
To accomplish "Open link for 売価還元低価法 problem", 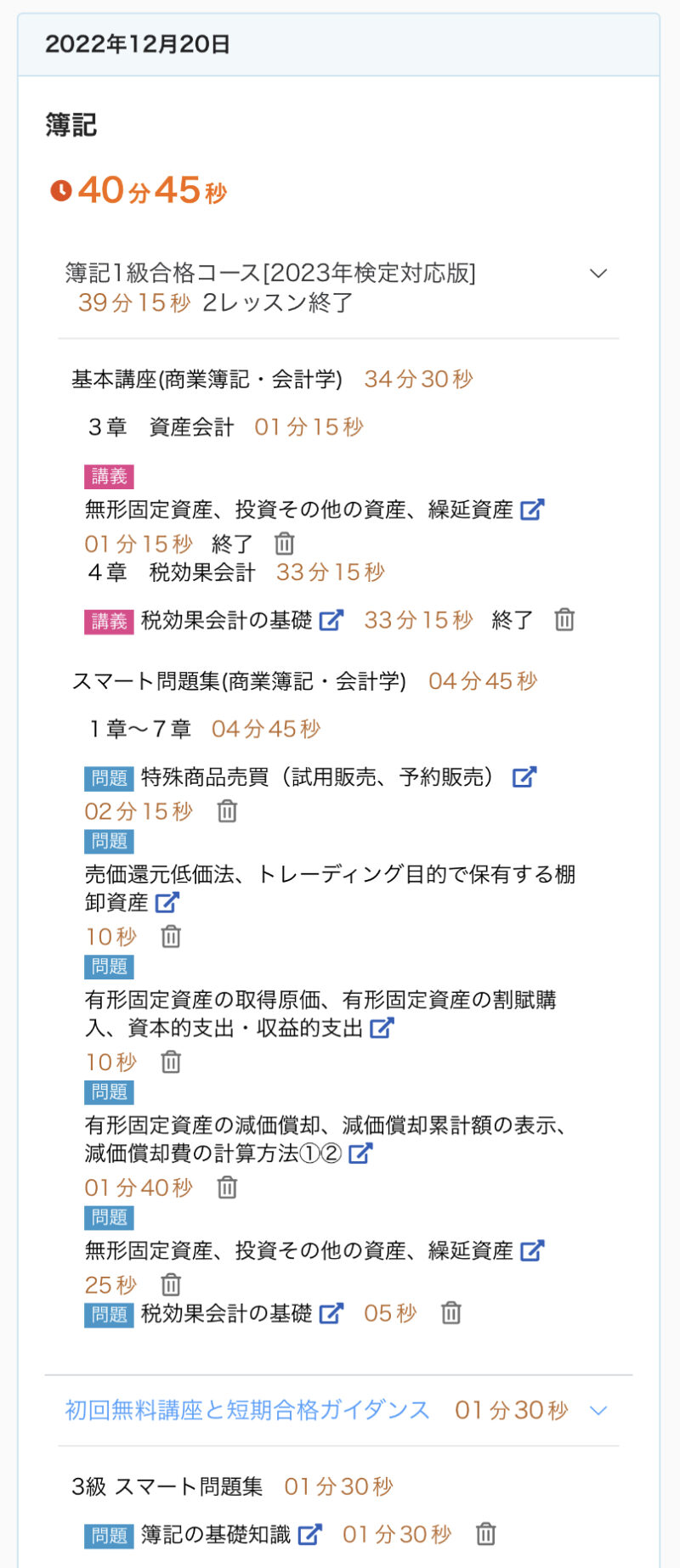I will pos(167,903).
